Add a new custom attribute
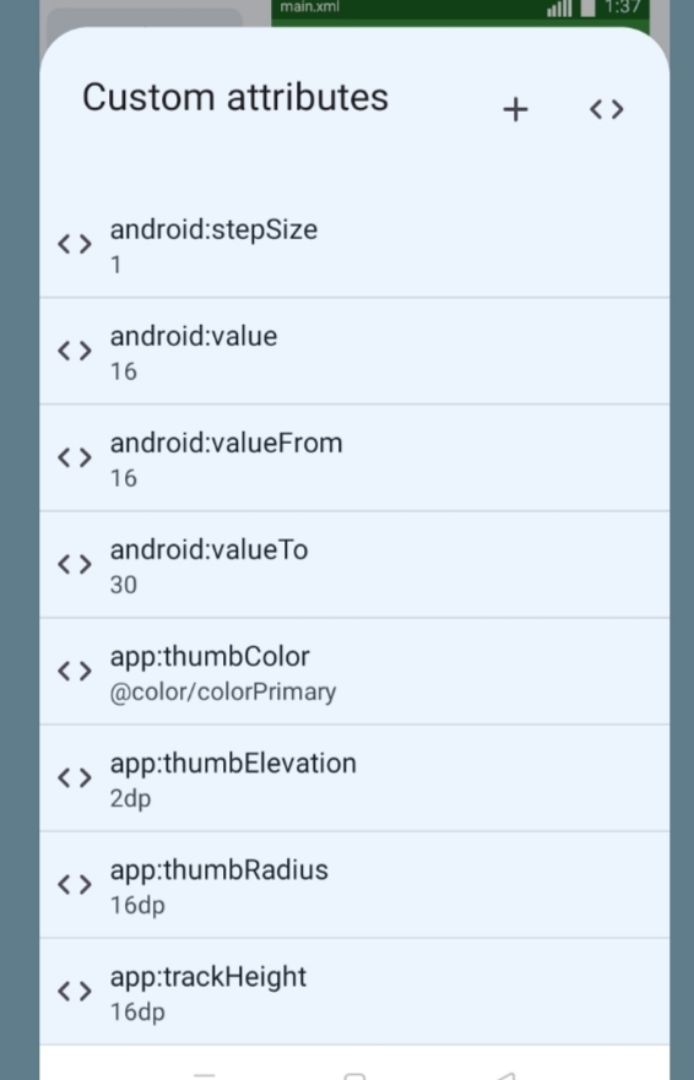 (x=515, y=110)
